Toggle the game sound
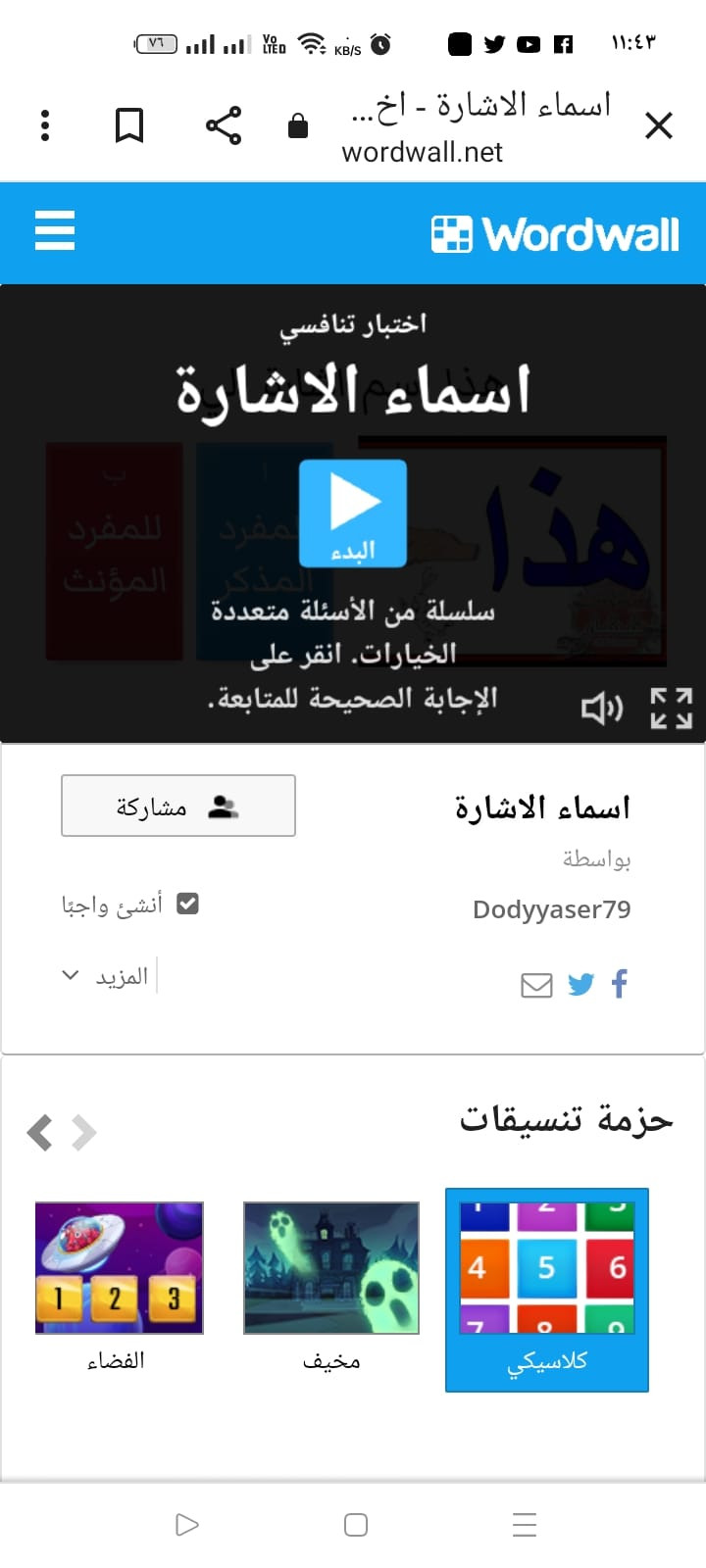The height and width of the screenshot is (1568, 706). pyautogui.click(x=601, y=707)
